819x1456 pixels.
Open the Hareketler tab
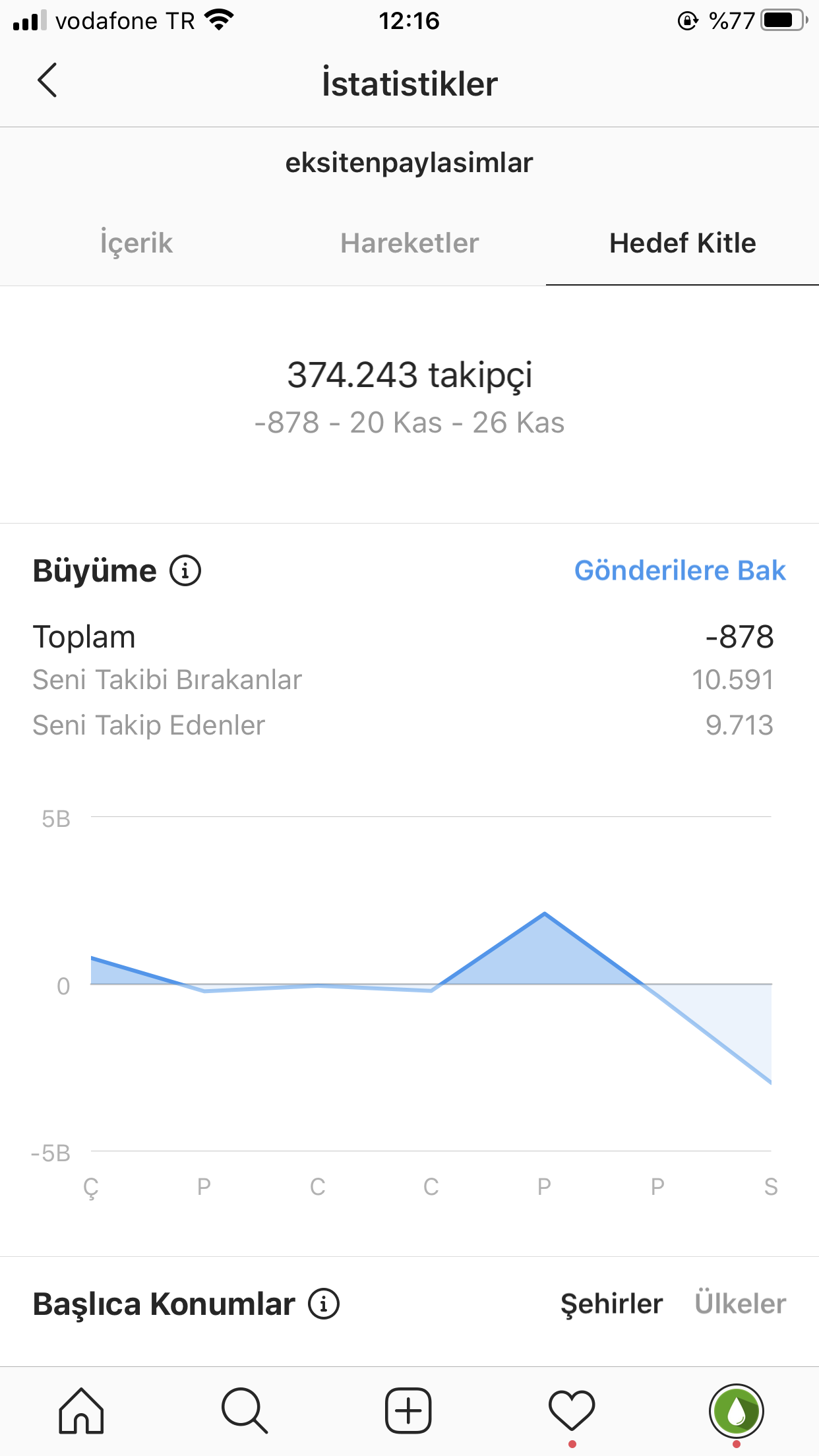409,243
